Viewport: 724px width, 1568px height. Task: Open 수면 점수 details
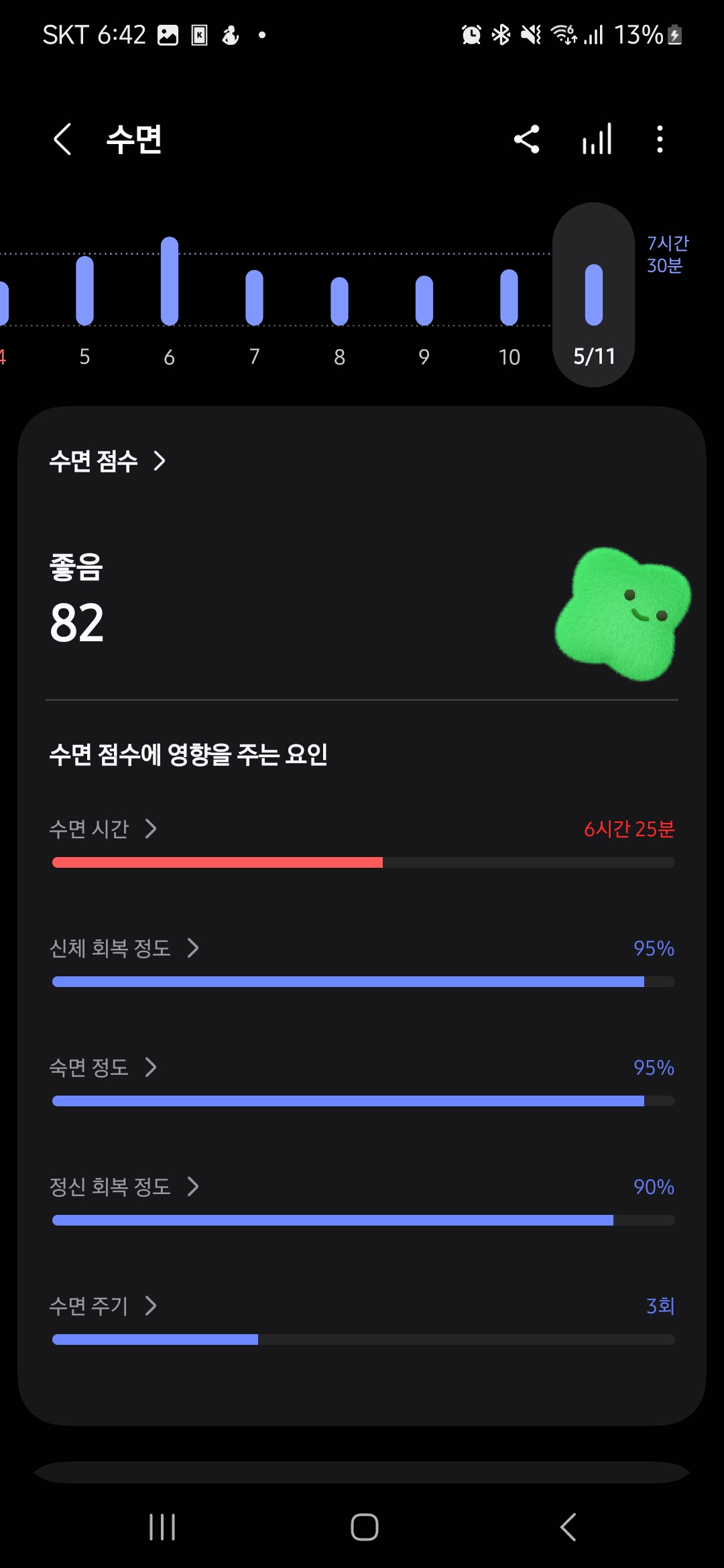(x=107, y=461)
